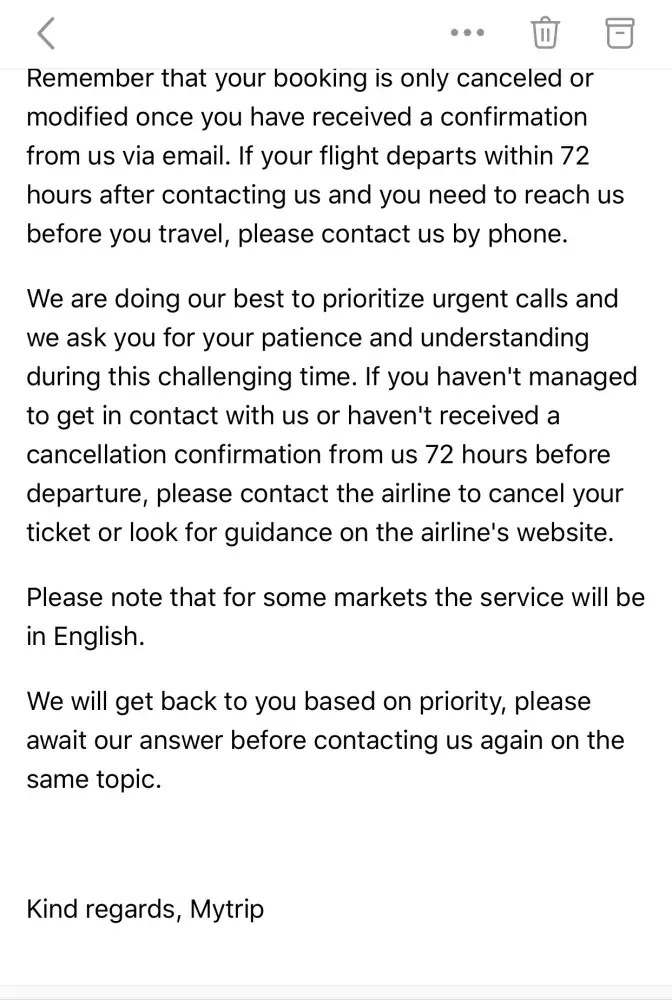Open the three-dot more options menu
The width and height of the screenshot is (672, 1000).
point(467,33)
